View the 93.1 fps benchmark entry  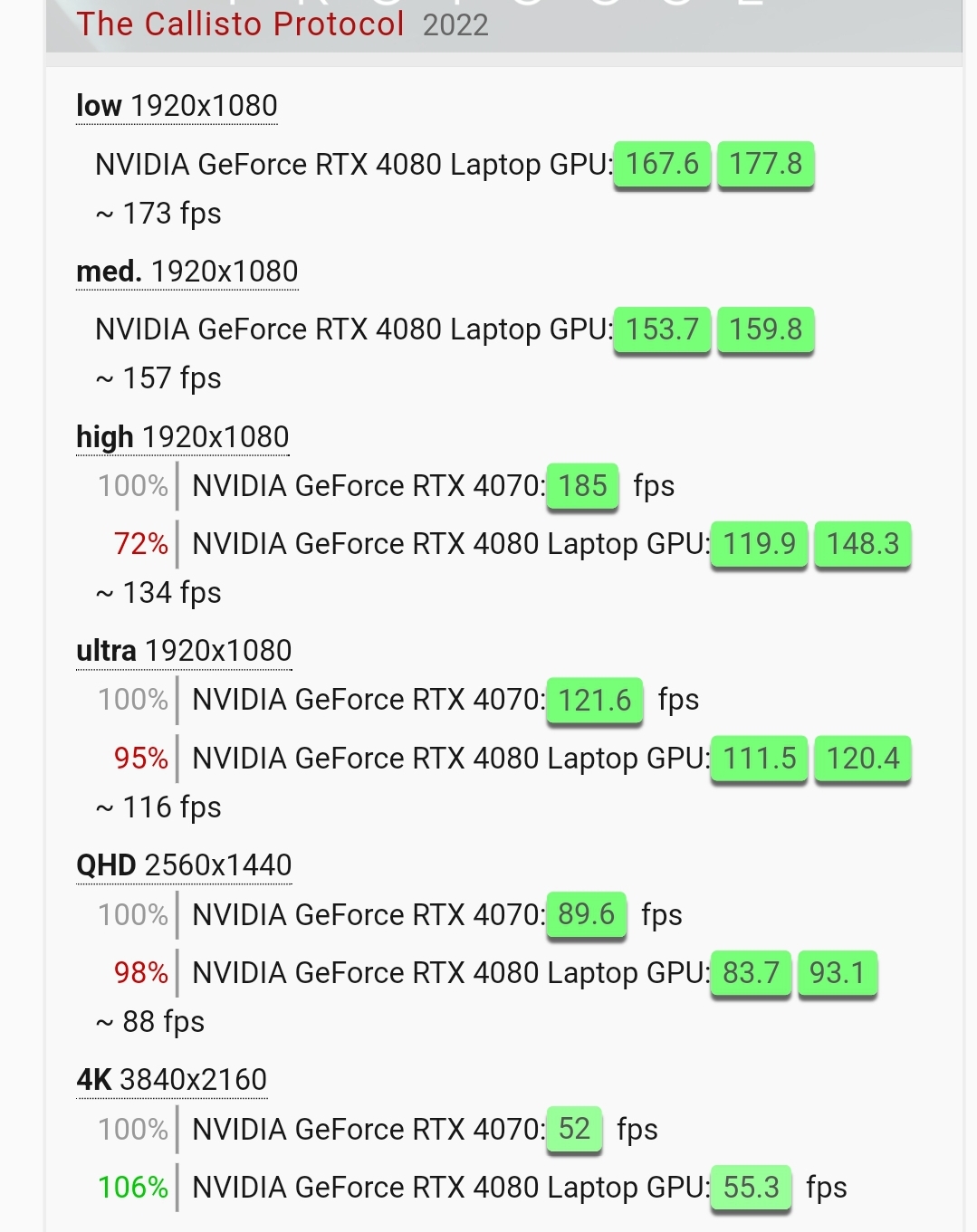837,973
